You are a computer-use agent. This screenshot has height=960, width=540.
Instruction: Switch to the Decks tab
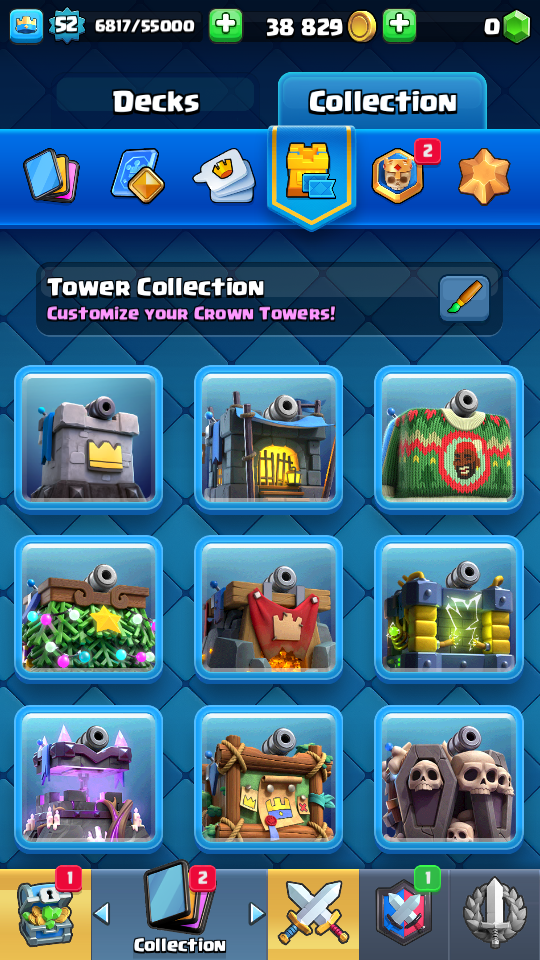click(156, 102)
